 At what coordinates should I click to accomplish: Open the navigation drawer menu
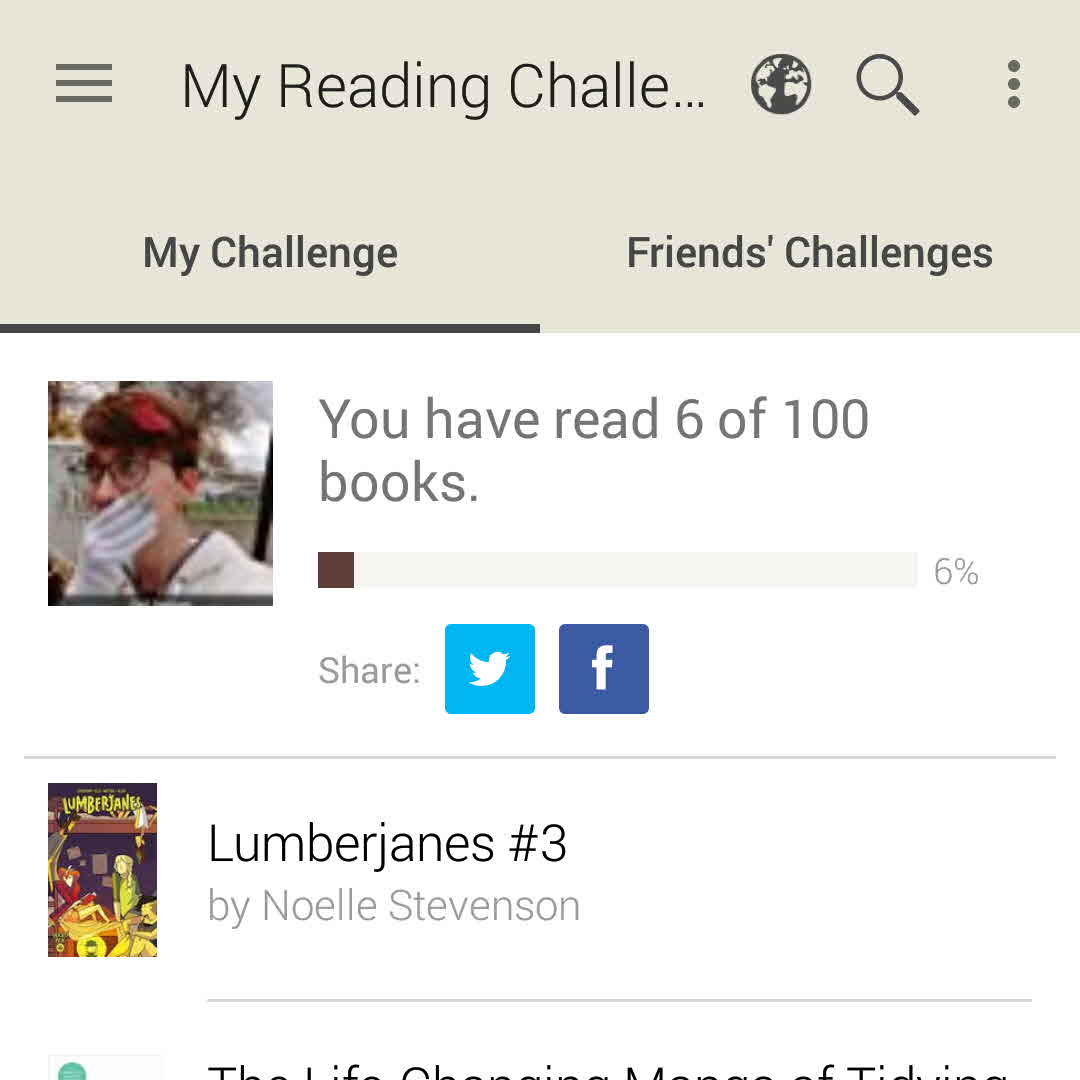pyautogui.click(x=84, y=84)
